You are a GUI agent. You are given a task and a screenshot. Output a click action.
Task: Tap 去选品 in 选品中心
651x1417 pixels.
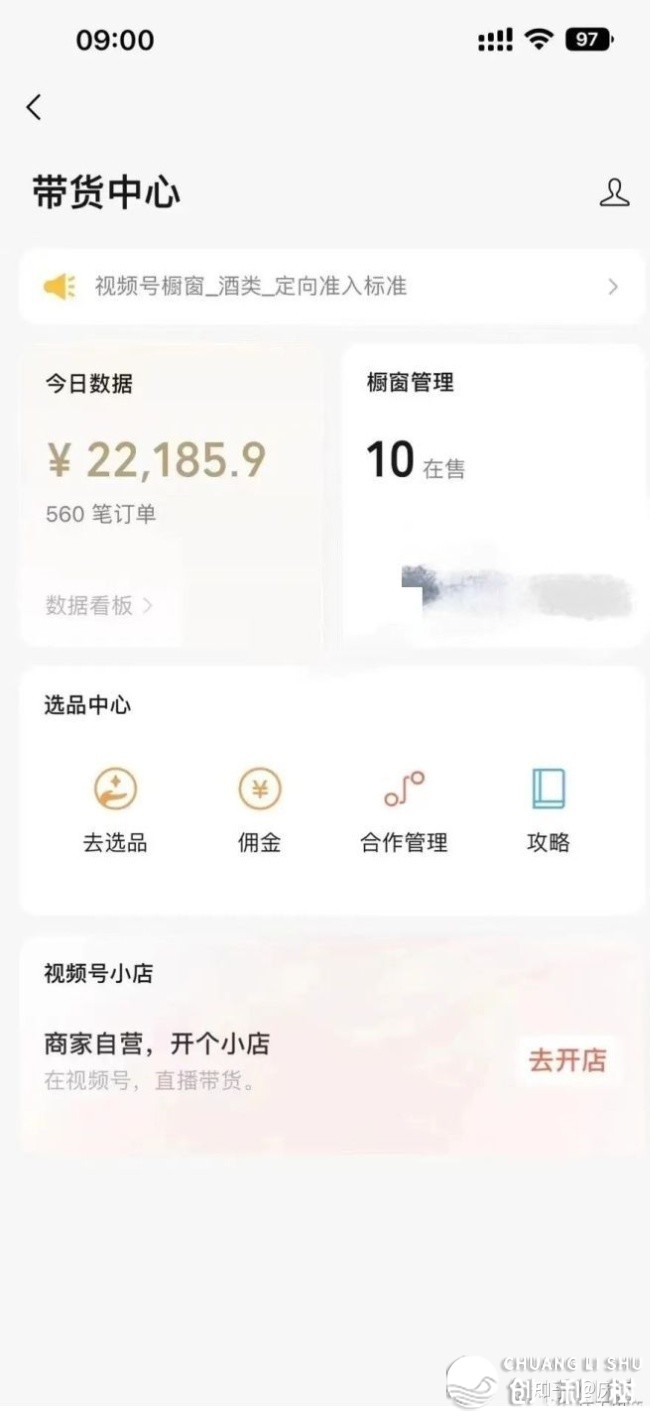[x=115, y=808]
